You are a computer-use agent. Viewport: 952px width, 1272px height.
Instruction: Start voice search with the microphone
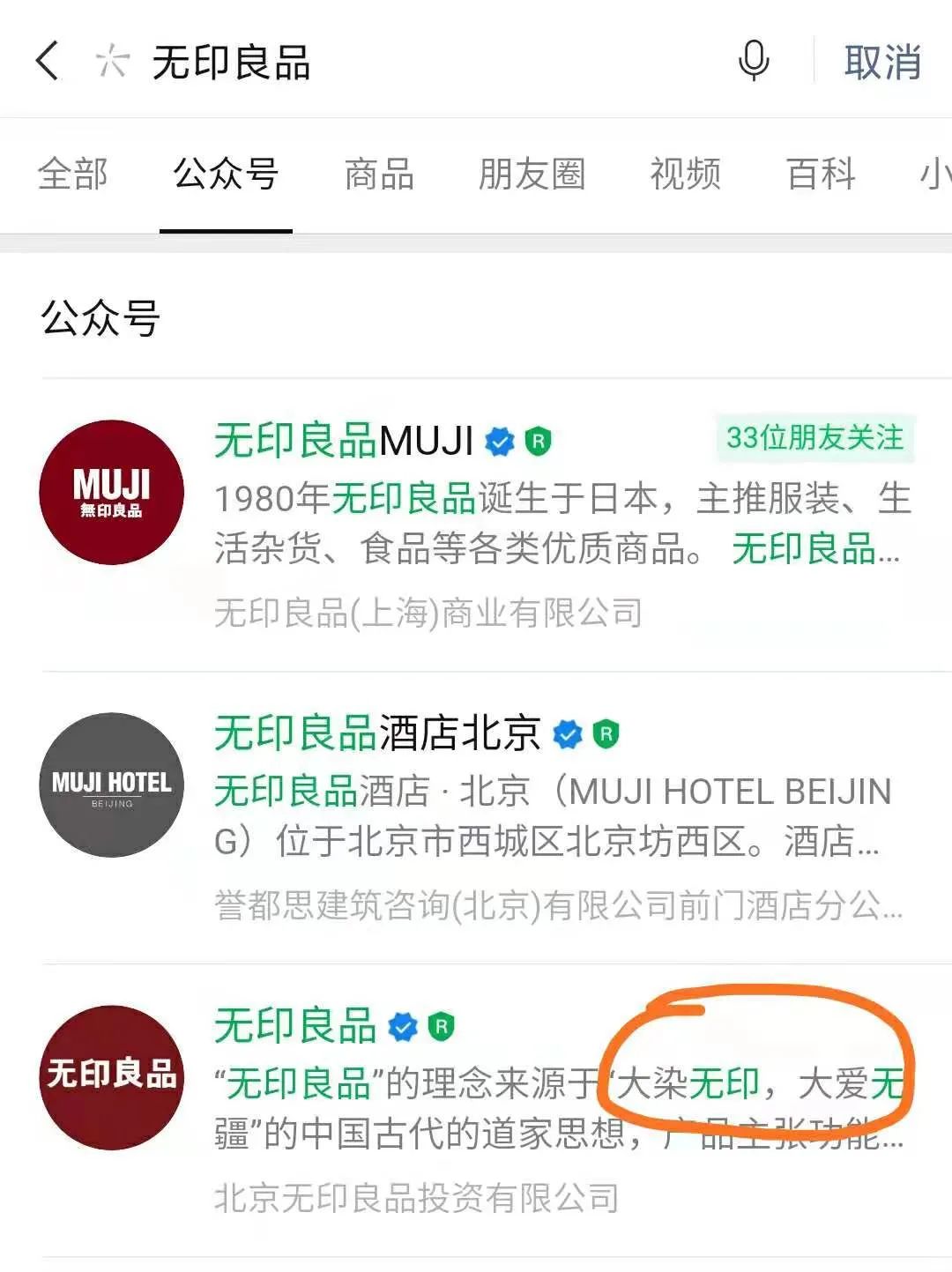tap(754, 61)
